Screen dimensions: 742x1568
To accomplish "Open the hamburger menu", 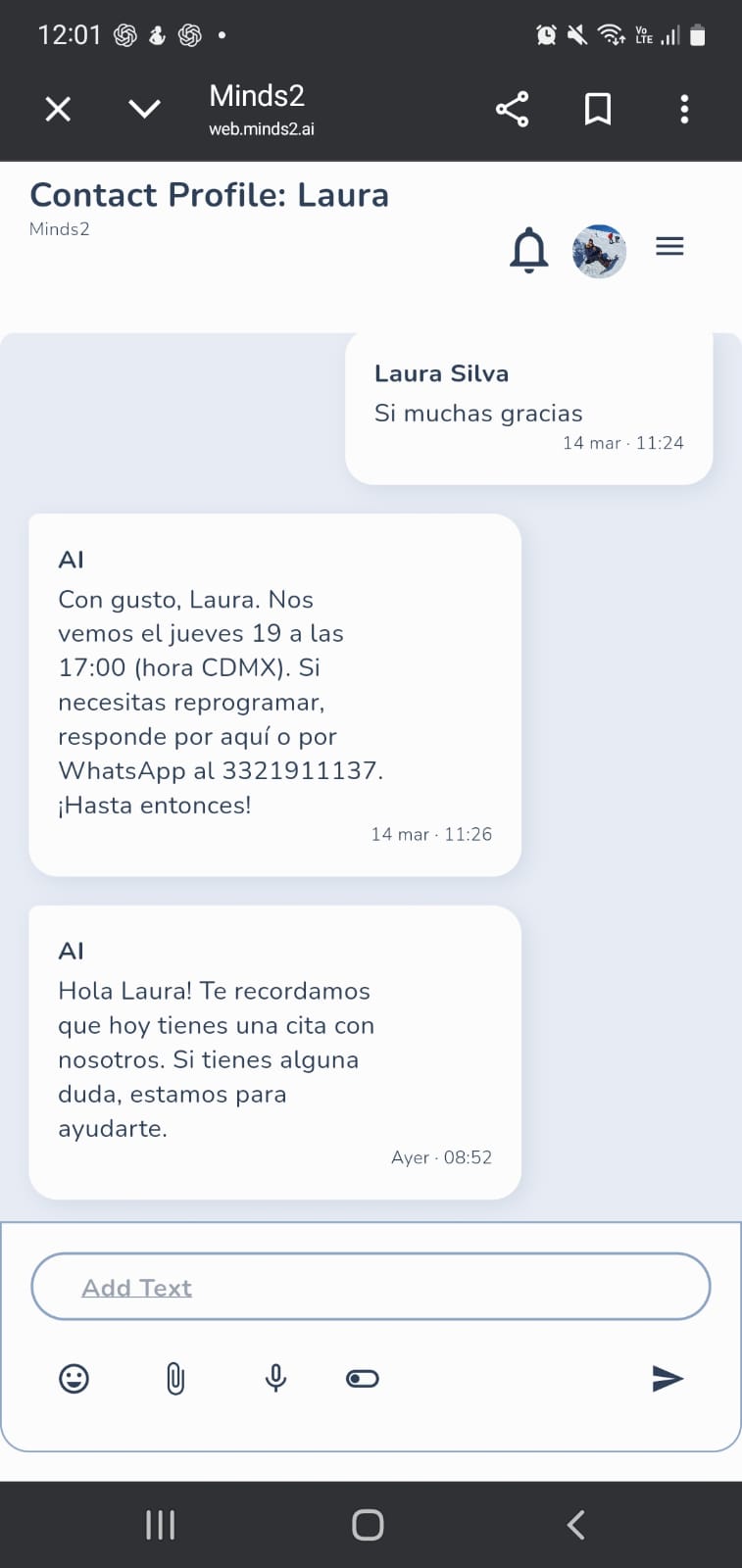I will click(x=669, y=246).
